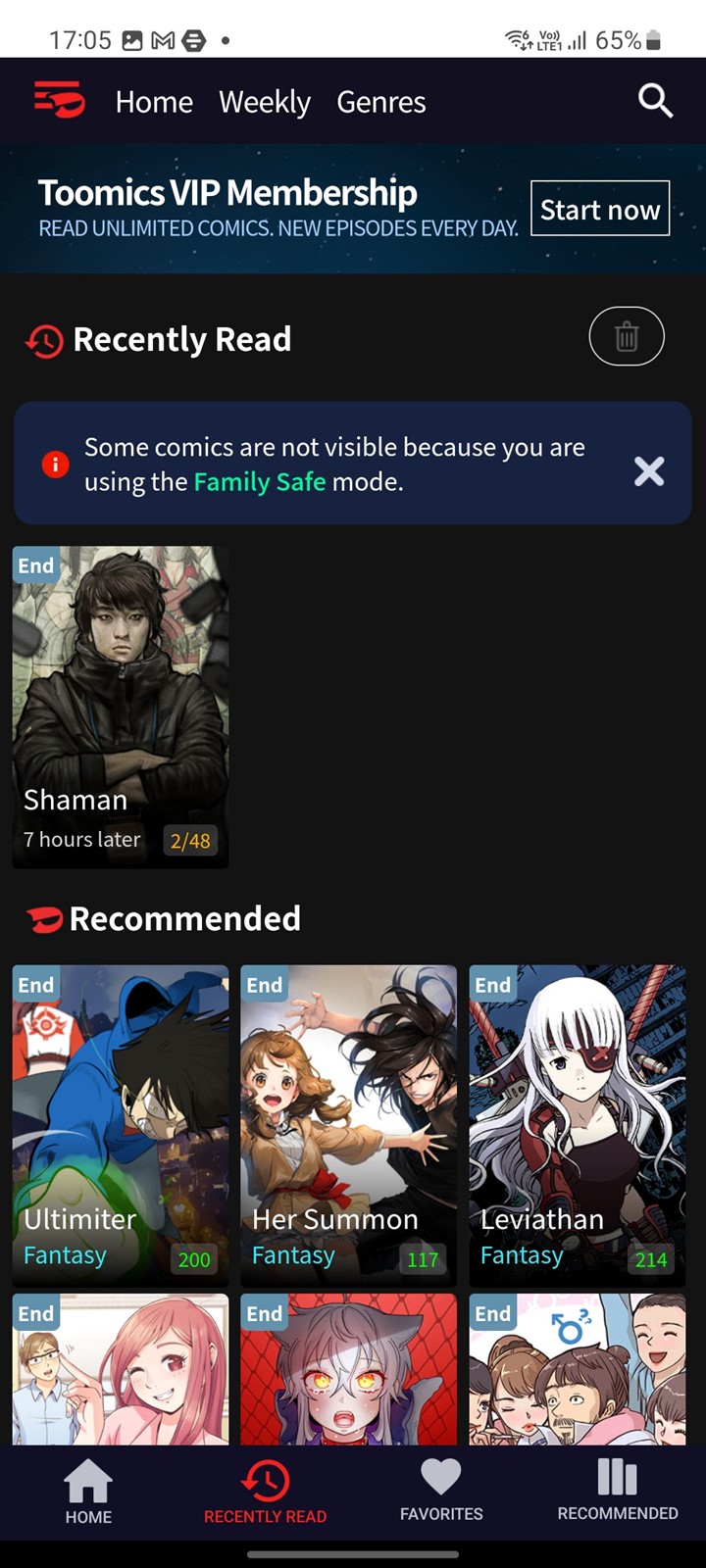Tap Start now for VIP Membership
The width and height of the screenshot is (706, 1568).
[x=600, y=209]
